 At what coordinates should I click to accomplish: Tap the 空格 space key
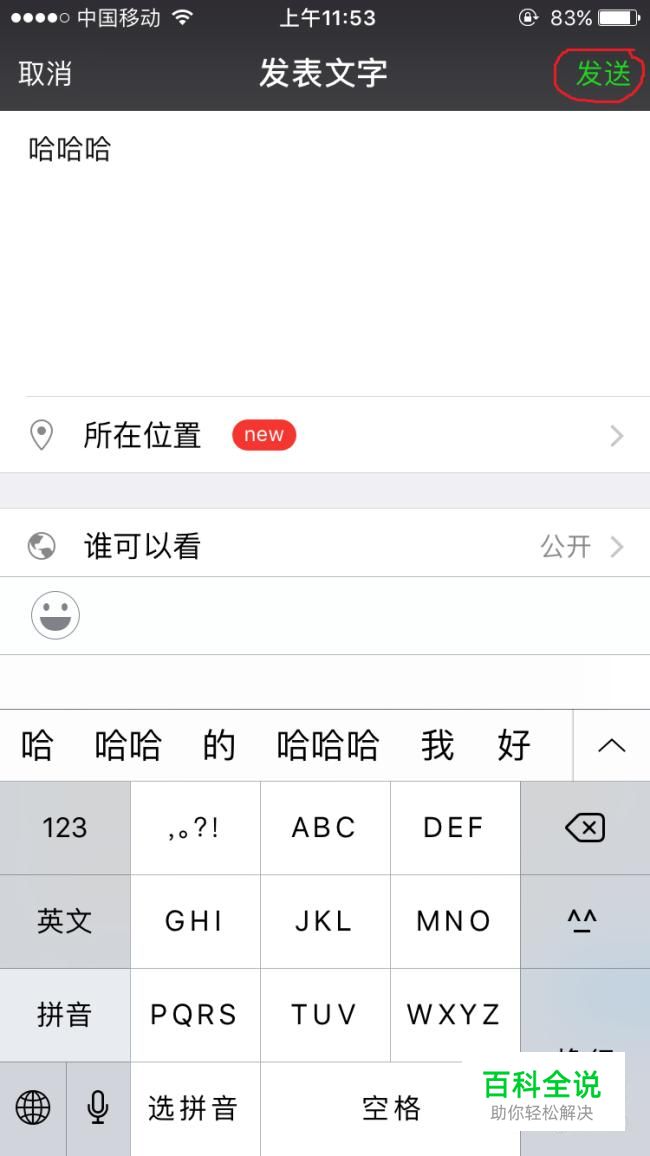click(391, 1108)
